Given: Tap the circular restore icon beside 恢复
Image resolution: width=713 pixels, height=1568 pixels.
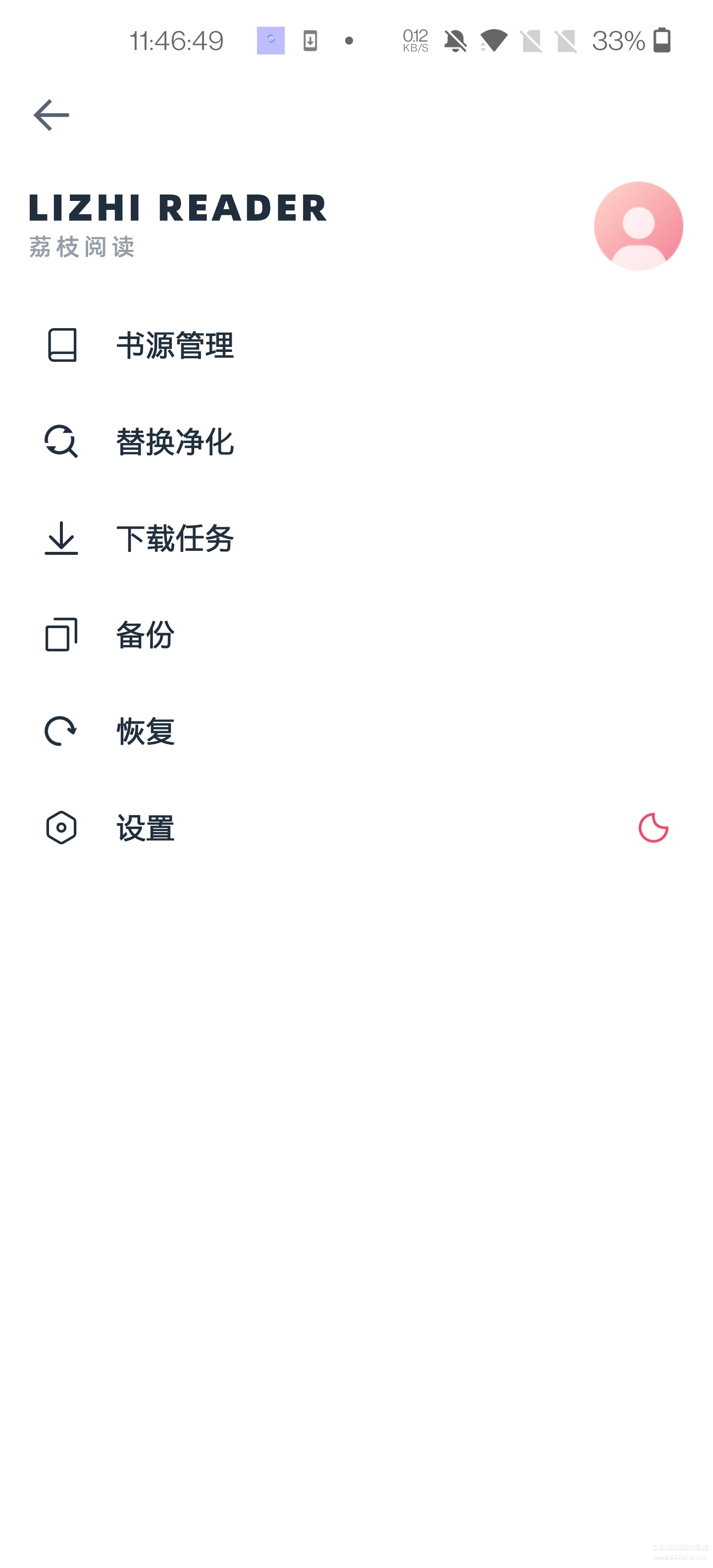Looking at the screenshot, I should point(61,732).
